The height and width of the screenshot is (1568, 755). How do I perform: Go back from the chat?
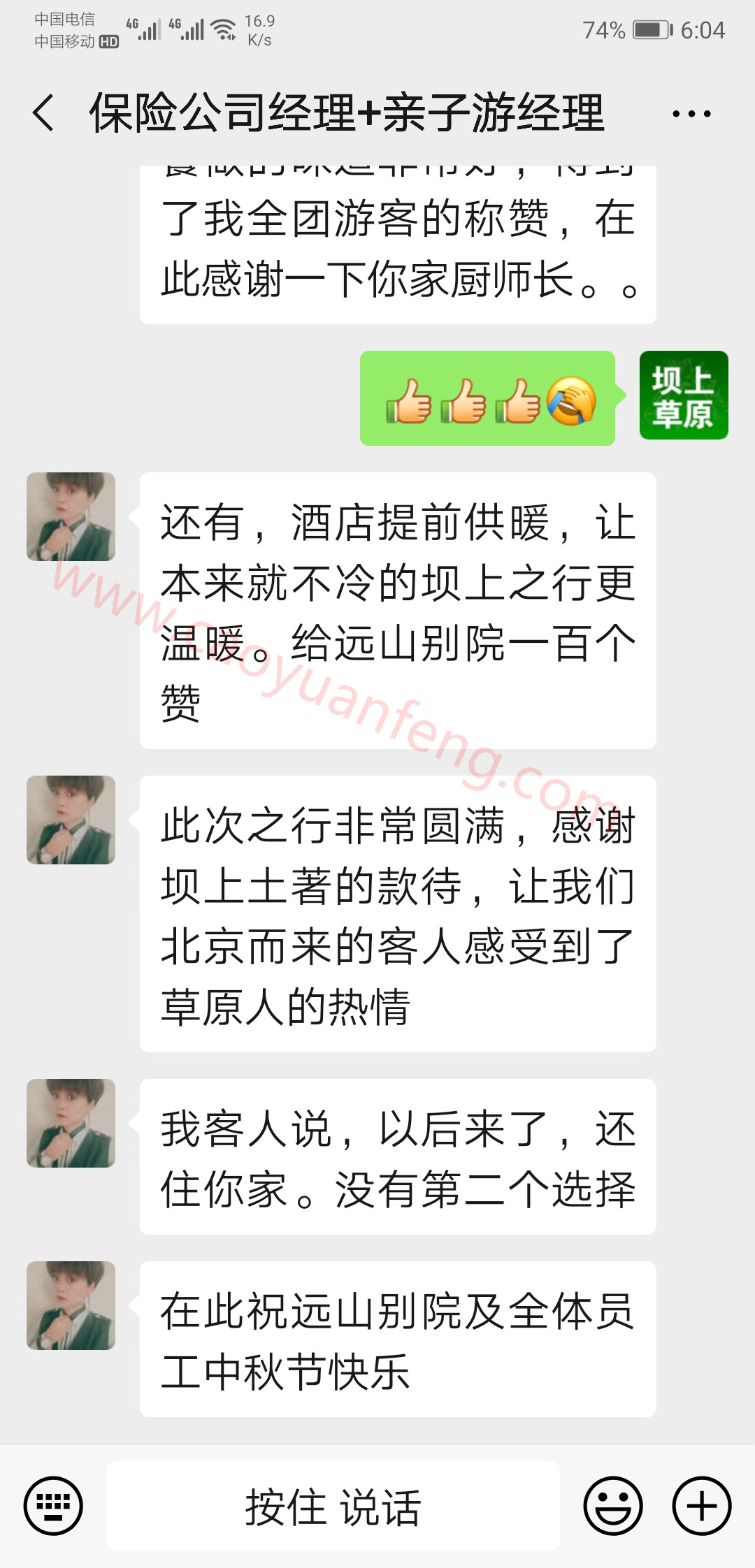point(43,112)
